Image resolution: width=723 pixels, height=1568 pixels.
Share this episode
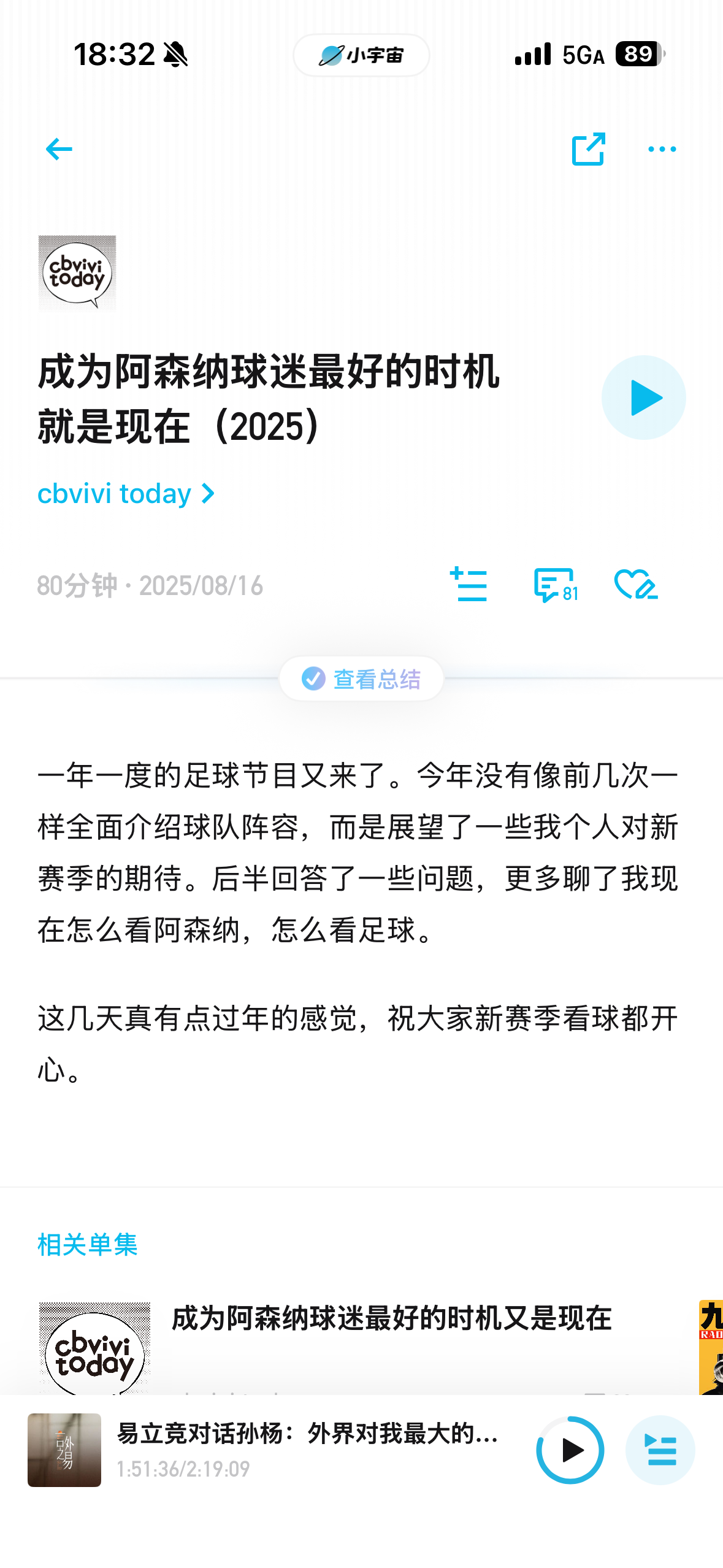point(588,148)
